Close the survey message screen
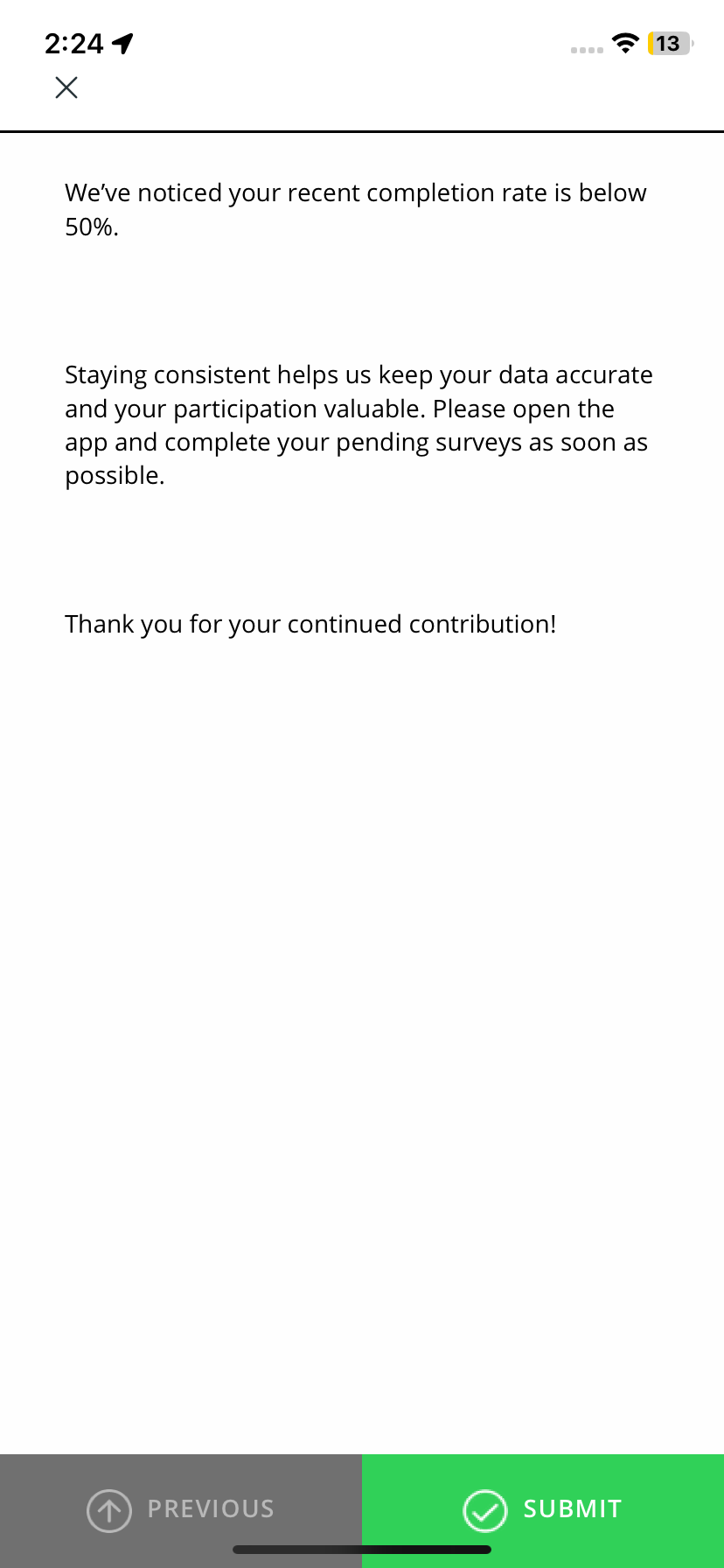Viewport: 724px width, 1568px height. tap(66, 87)
